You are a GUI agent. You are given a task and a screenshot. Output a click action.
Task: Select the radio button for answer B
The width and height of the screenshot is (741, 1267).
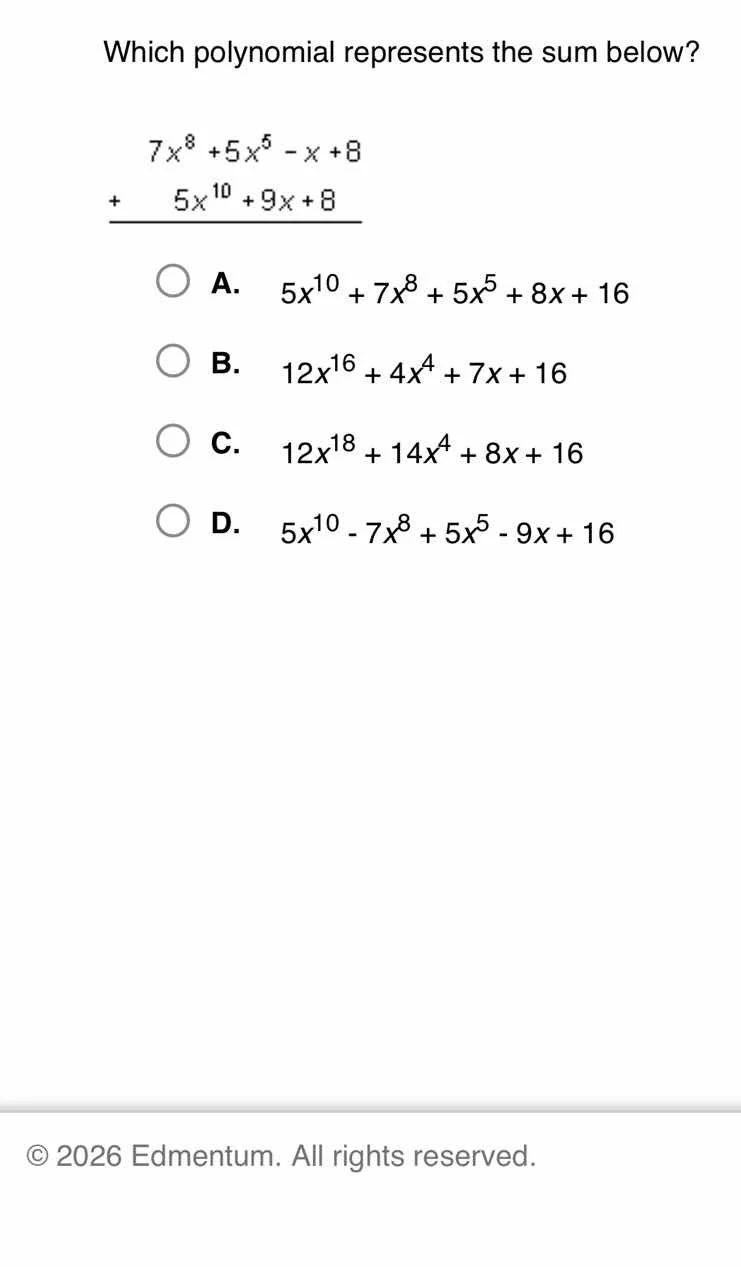pyautogui.click(x=172, y=361)
